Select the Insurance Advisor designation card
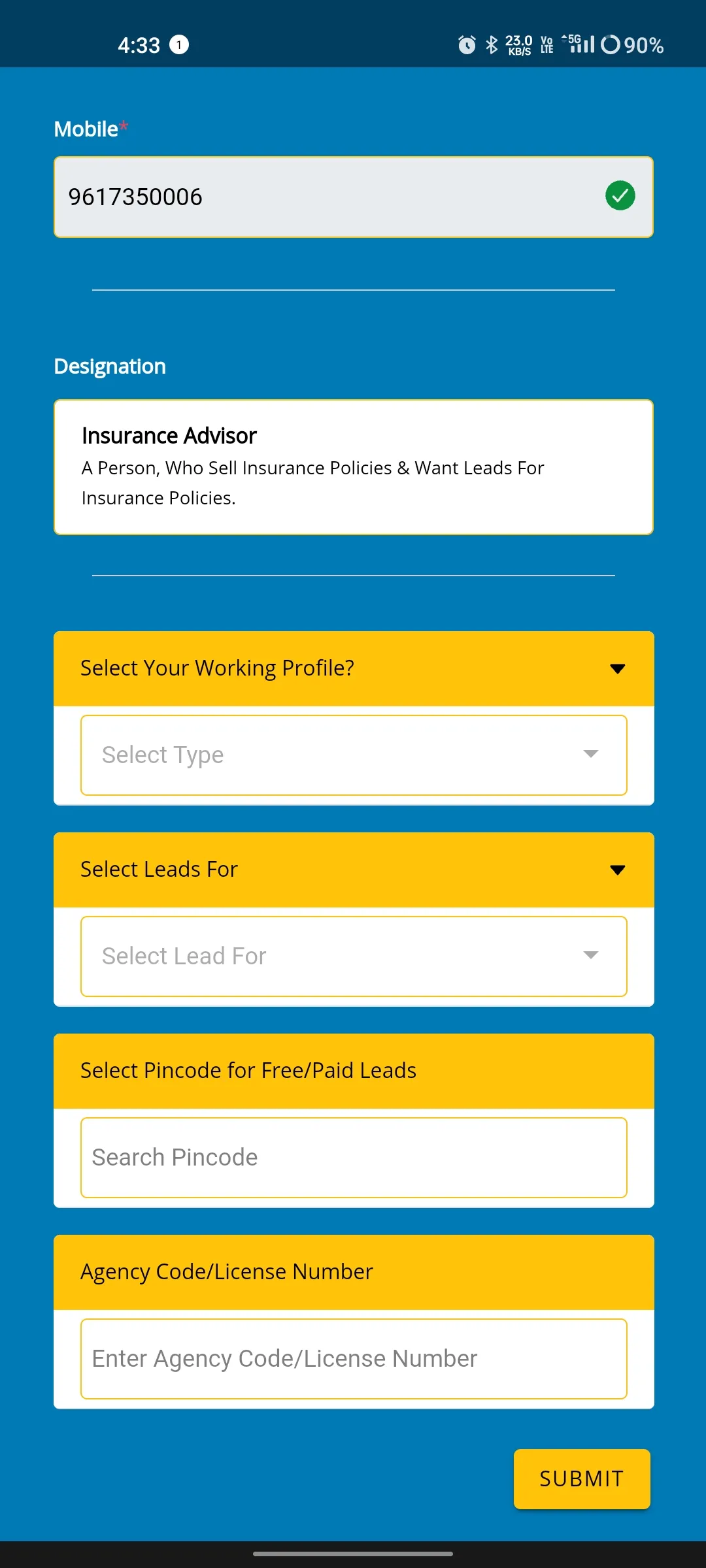 coord(353,466)
